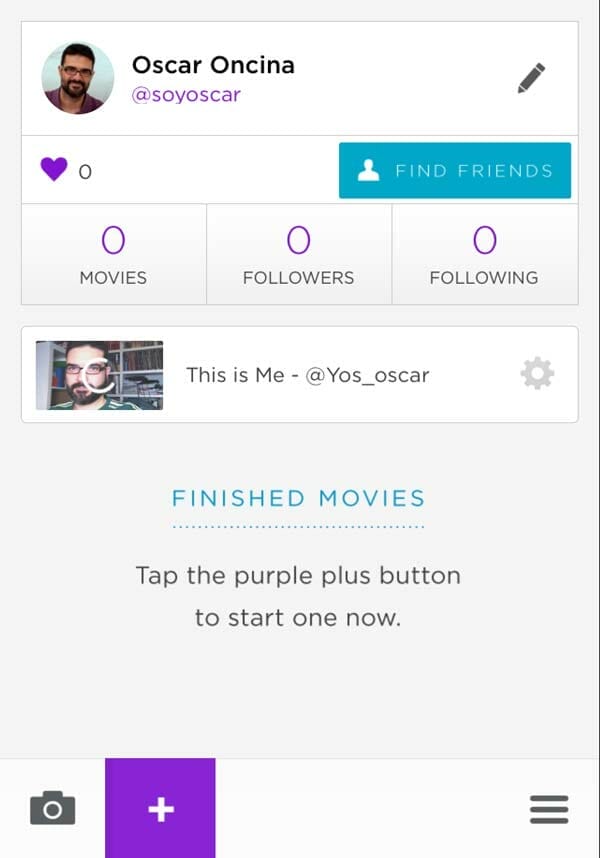Image resolution: width=600 pixels, height=858 pixels.
Task: Open the hamburger menu
Action: pyautogui.click(x=549, y=809)
